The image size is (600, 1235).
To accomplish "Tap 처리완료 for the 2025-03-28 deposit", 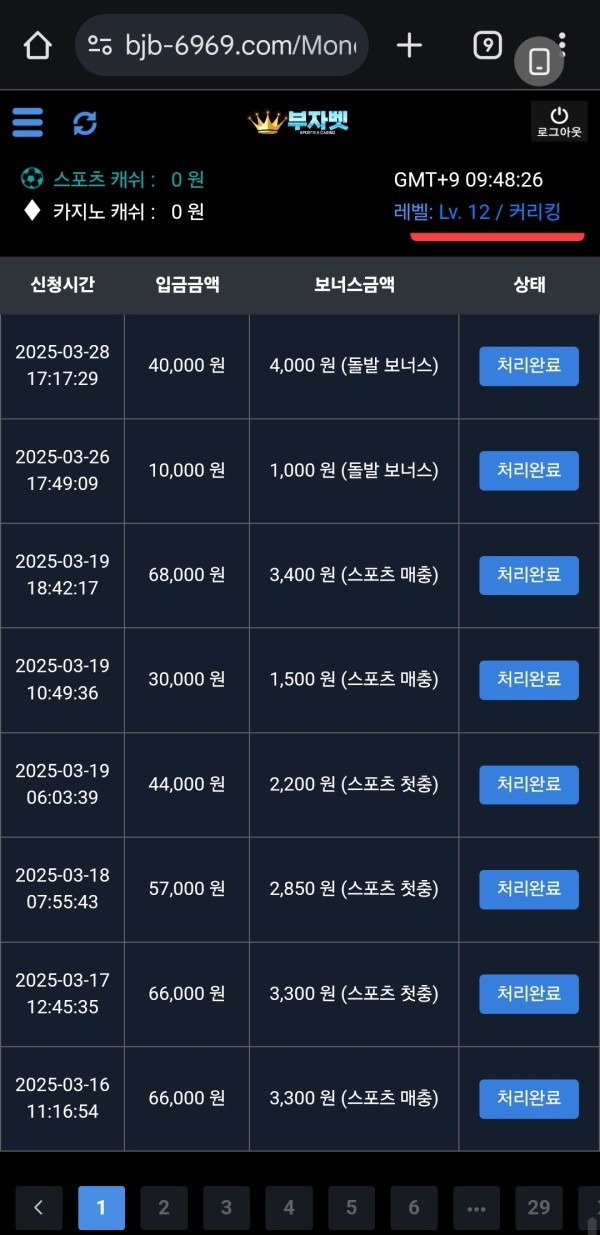I will pos(529,366).
